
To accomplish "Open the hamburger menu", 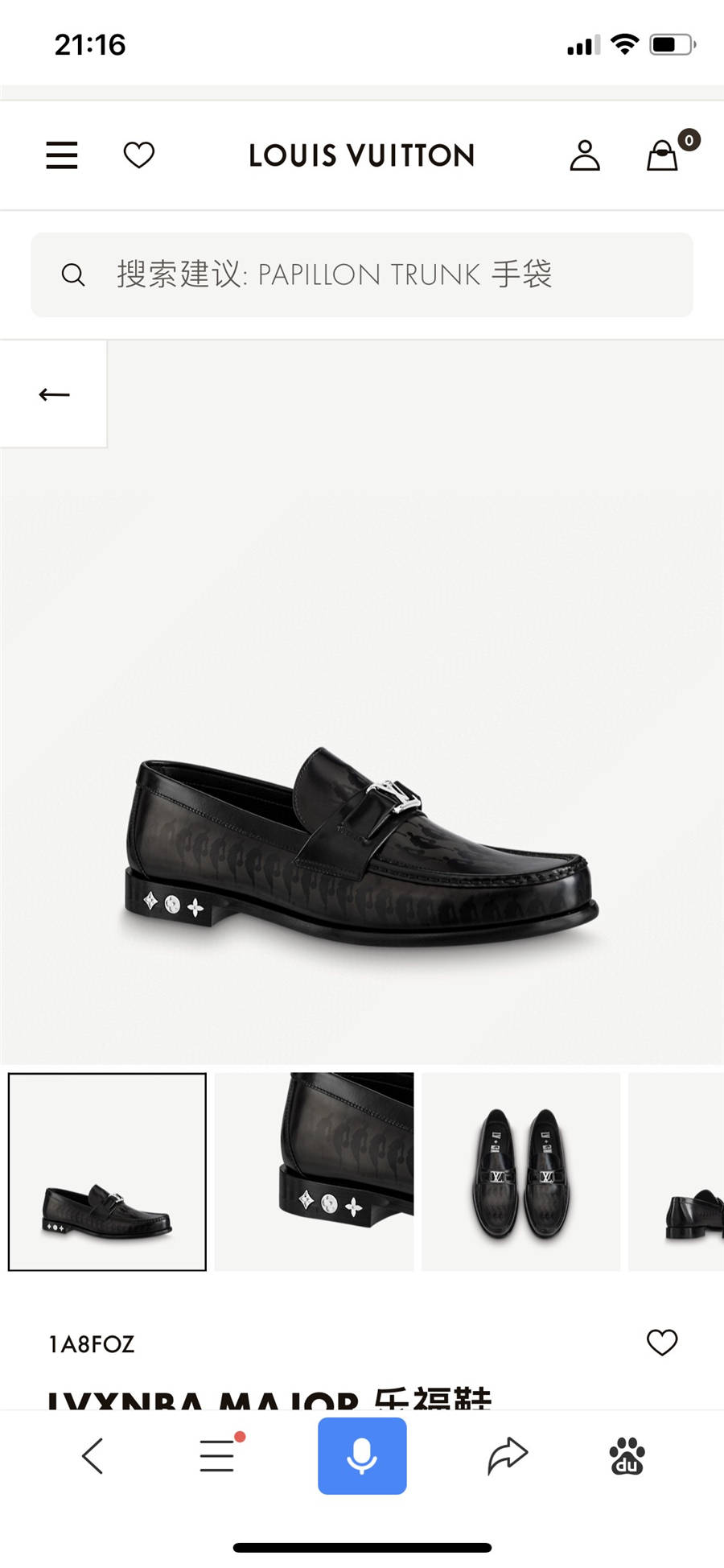I will 62,155.
